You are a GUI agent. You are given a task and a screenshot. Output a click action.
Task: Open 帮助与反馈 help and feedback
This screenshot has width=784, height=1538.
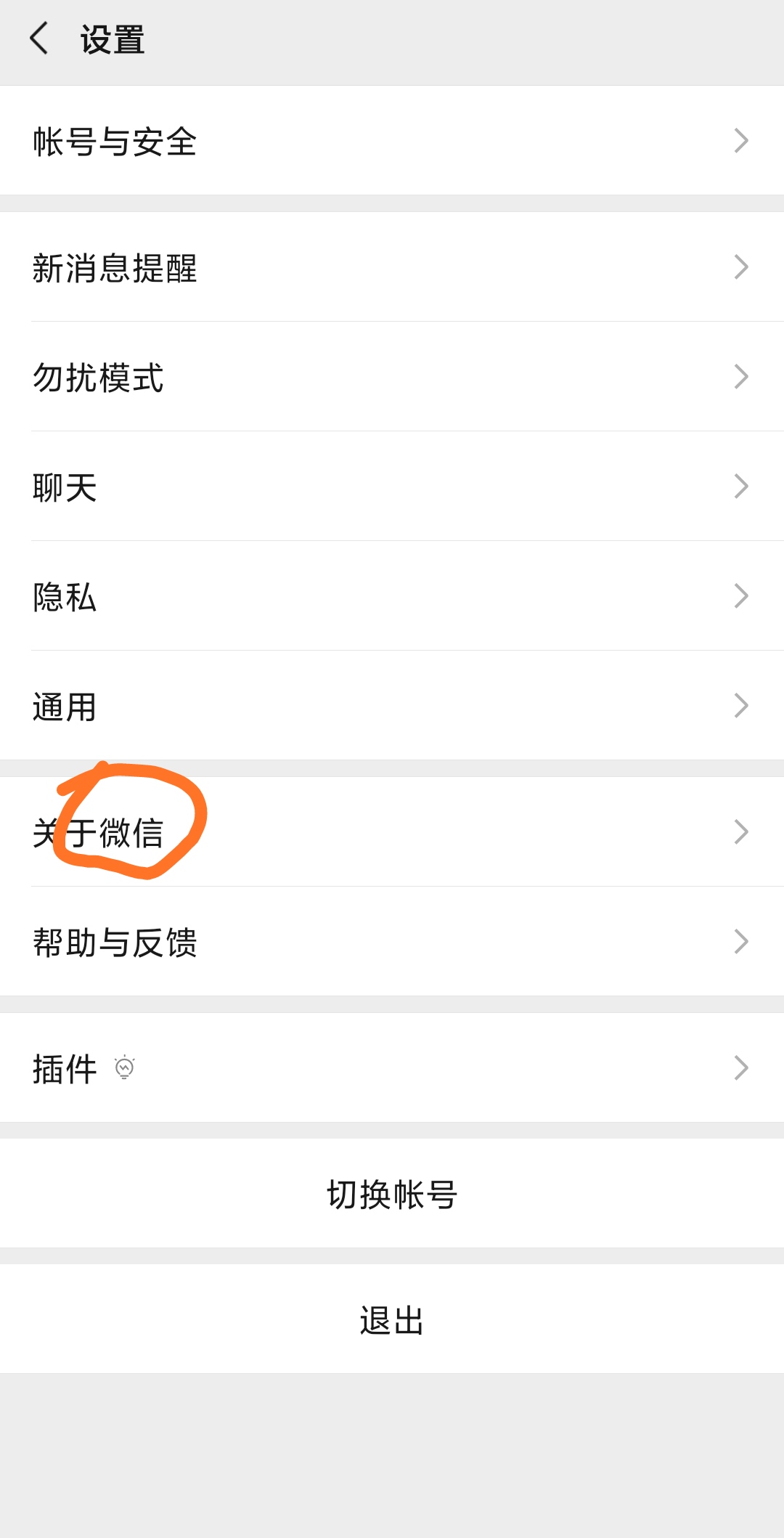point(115,942)
